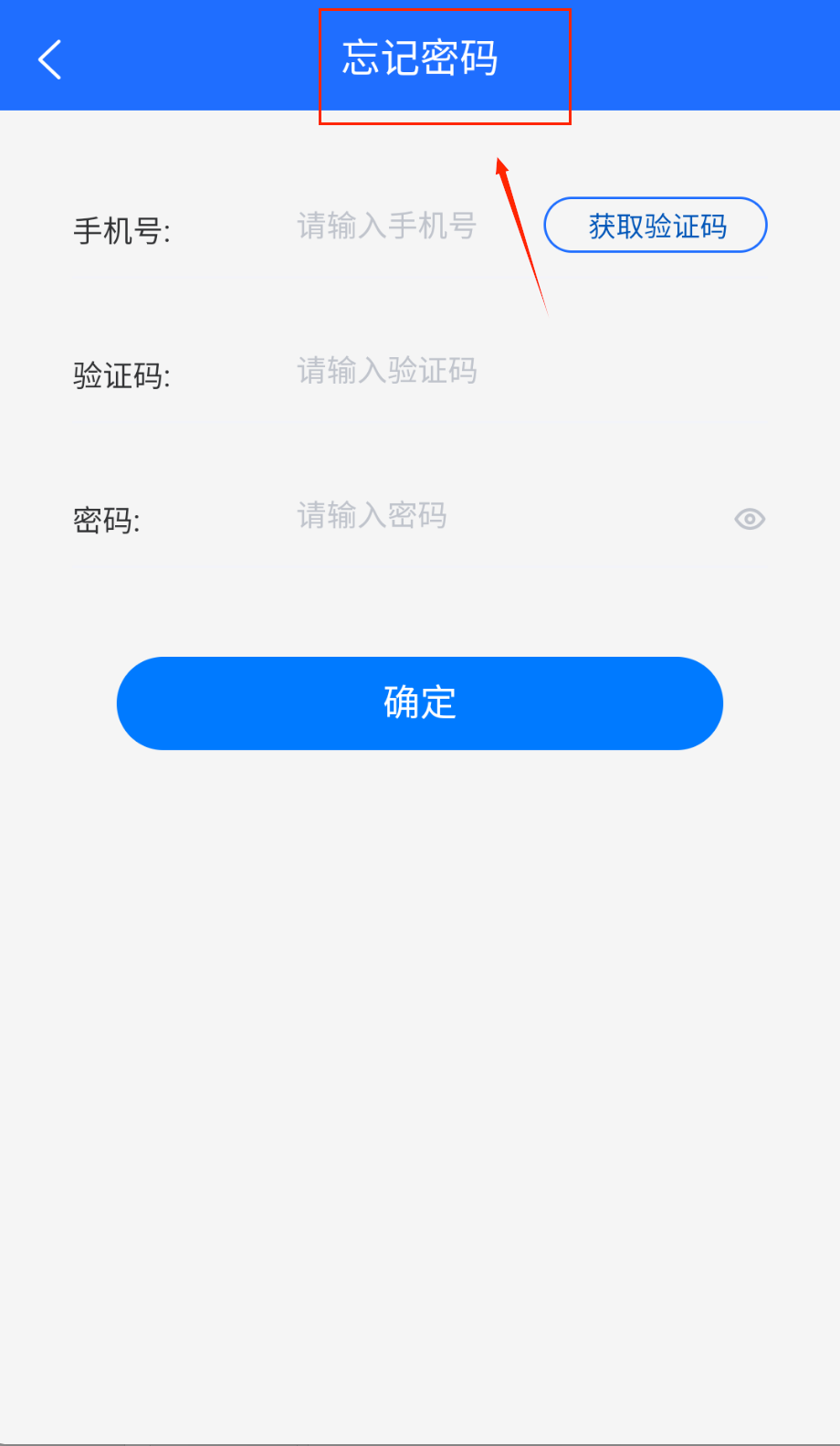
Task: Select the 请输入验证码 code field
Action: coord(387,372)
